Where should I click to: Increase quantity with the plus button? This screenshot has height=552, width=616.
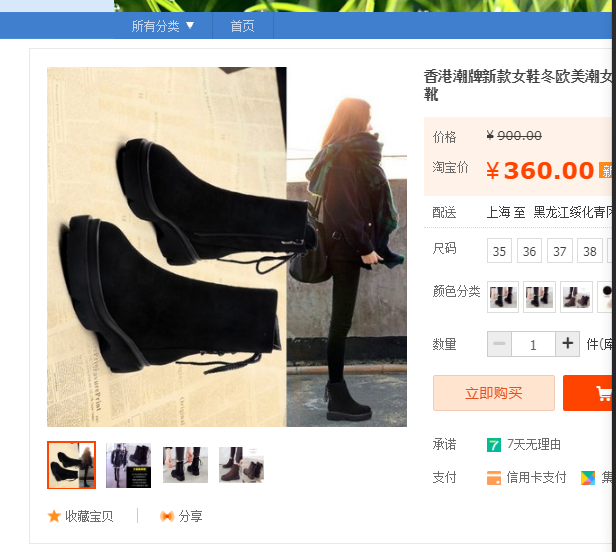click(x=568, y=344)
